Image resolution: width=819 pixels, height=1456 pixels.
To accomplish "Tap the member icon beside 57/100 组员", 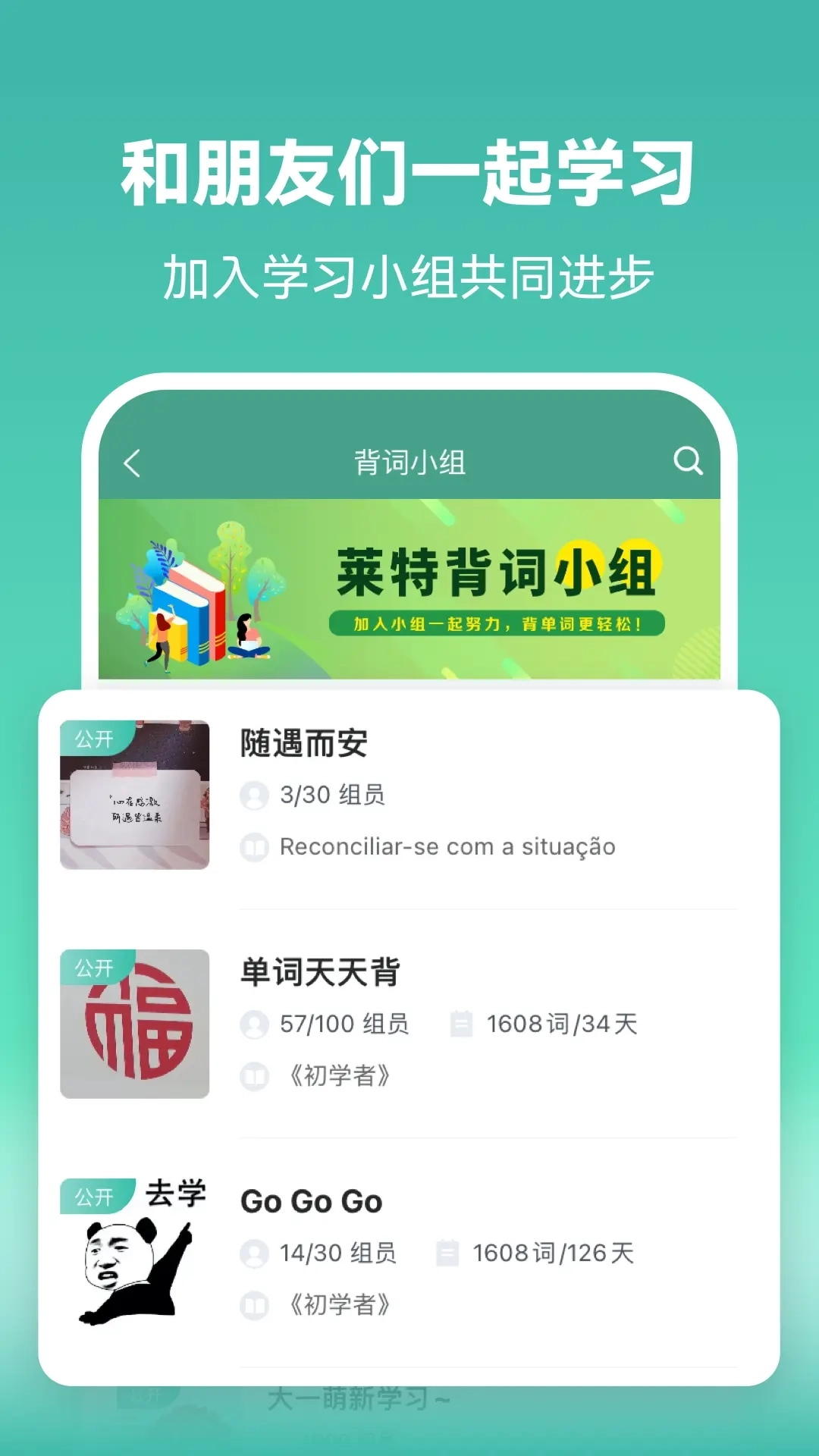I will coord(255,1023).
